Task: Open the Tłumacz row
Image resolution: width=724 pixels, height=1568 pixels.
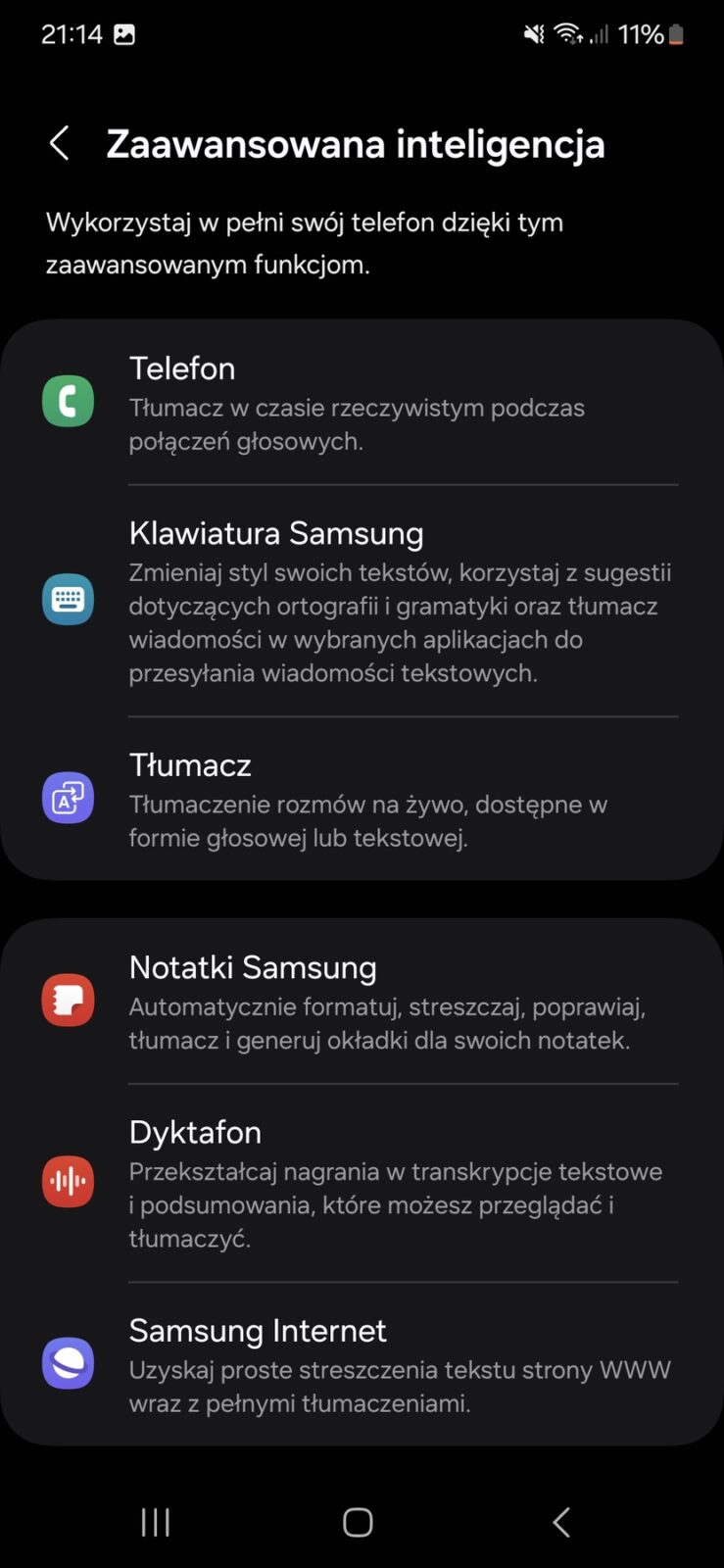Action: point(362,799)
